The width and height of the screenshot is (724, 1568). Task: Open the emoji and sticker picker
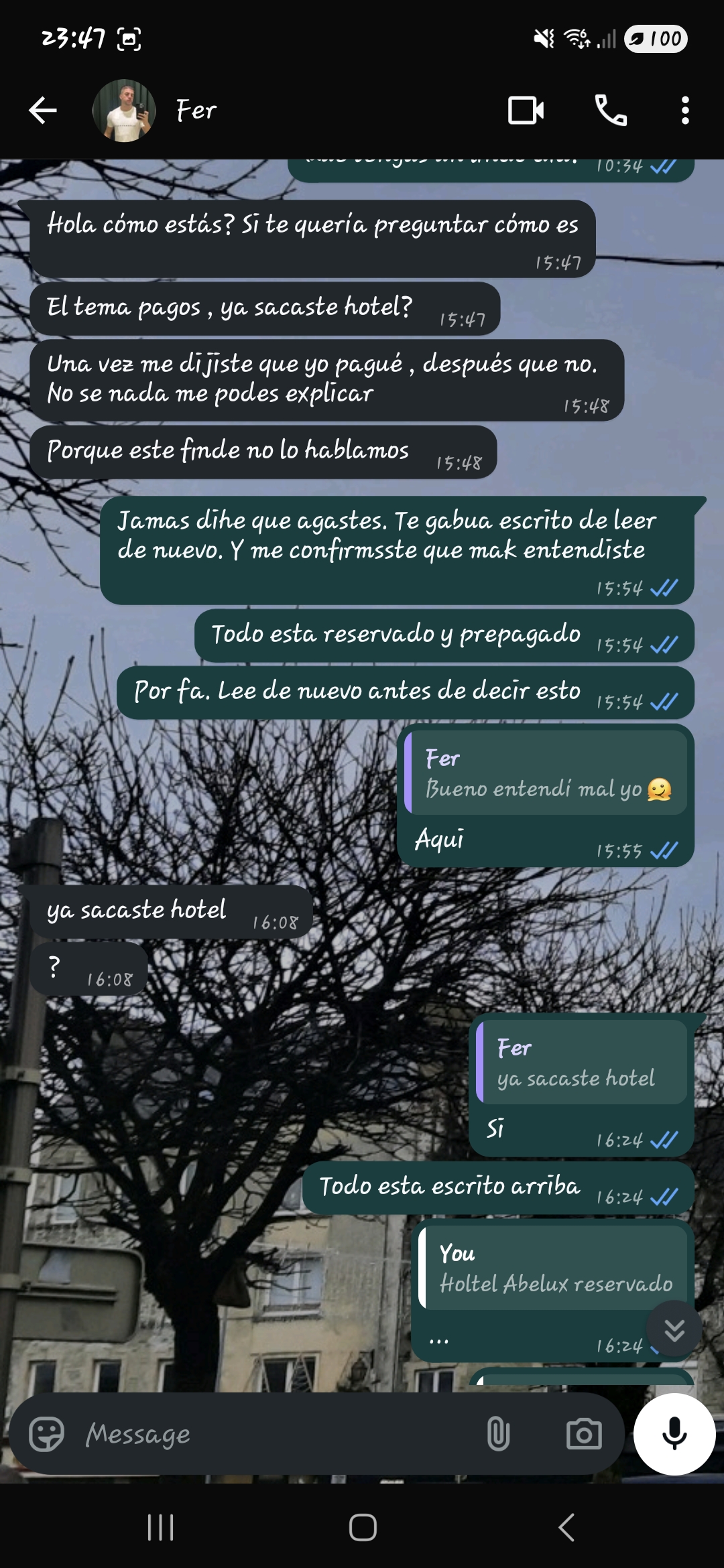click(46, 1435)
